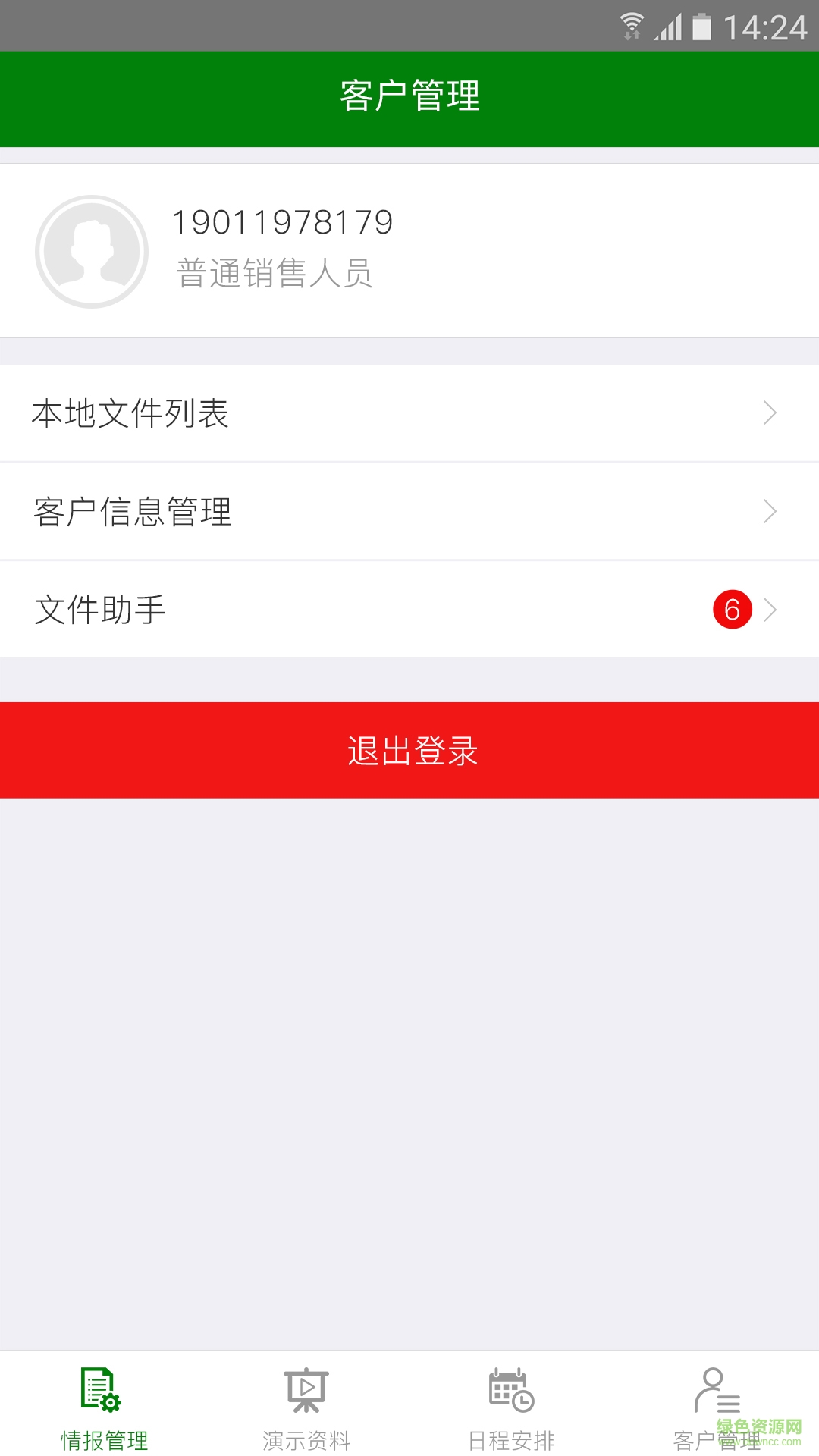Switch to the 演示资料 tab
This screenshot has height=1456, width=819.
coord(306,1407)
